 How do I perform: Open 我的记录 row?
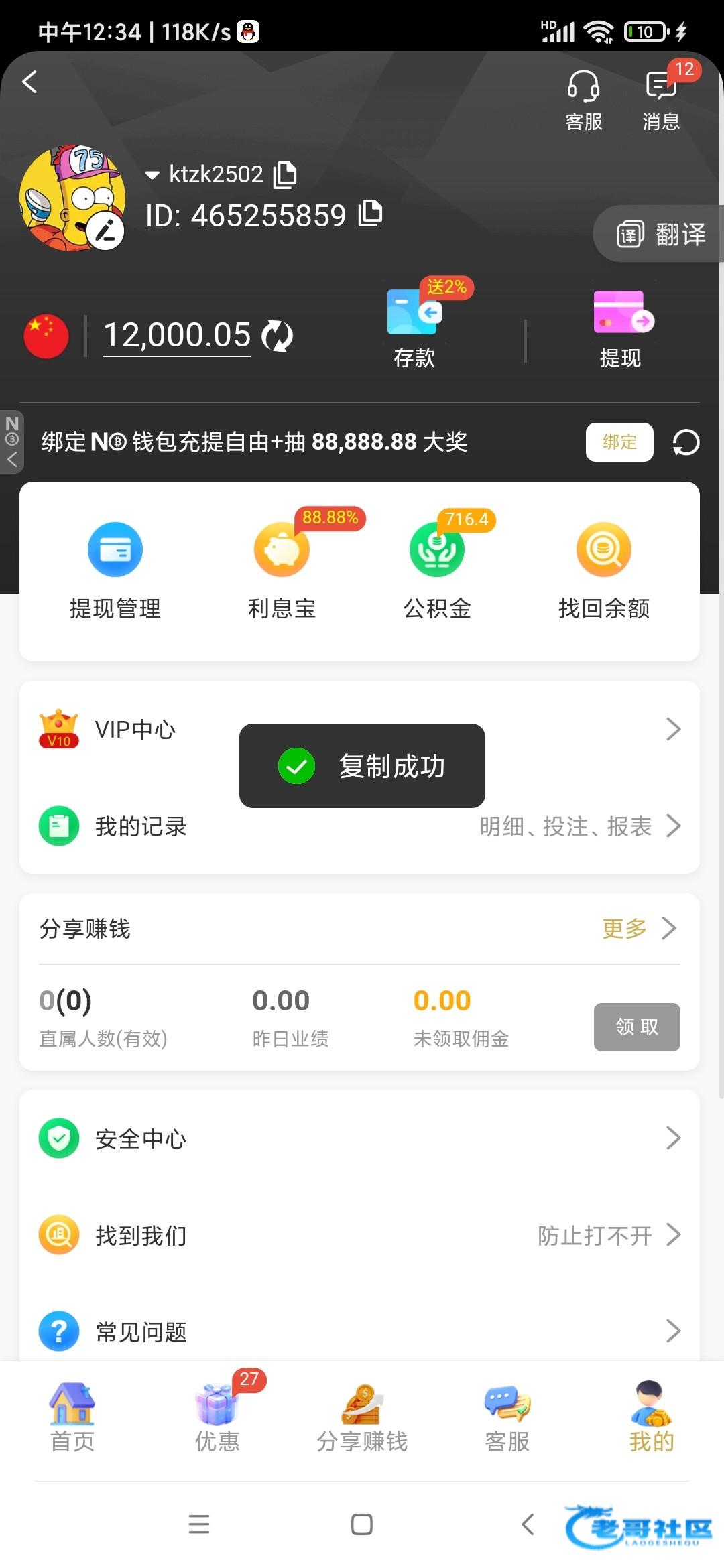pos(359,826)
